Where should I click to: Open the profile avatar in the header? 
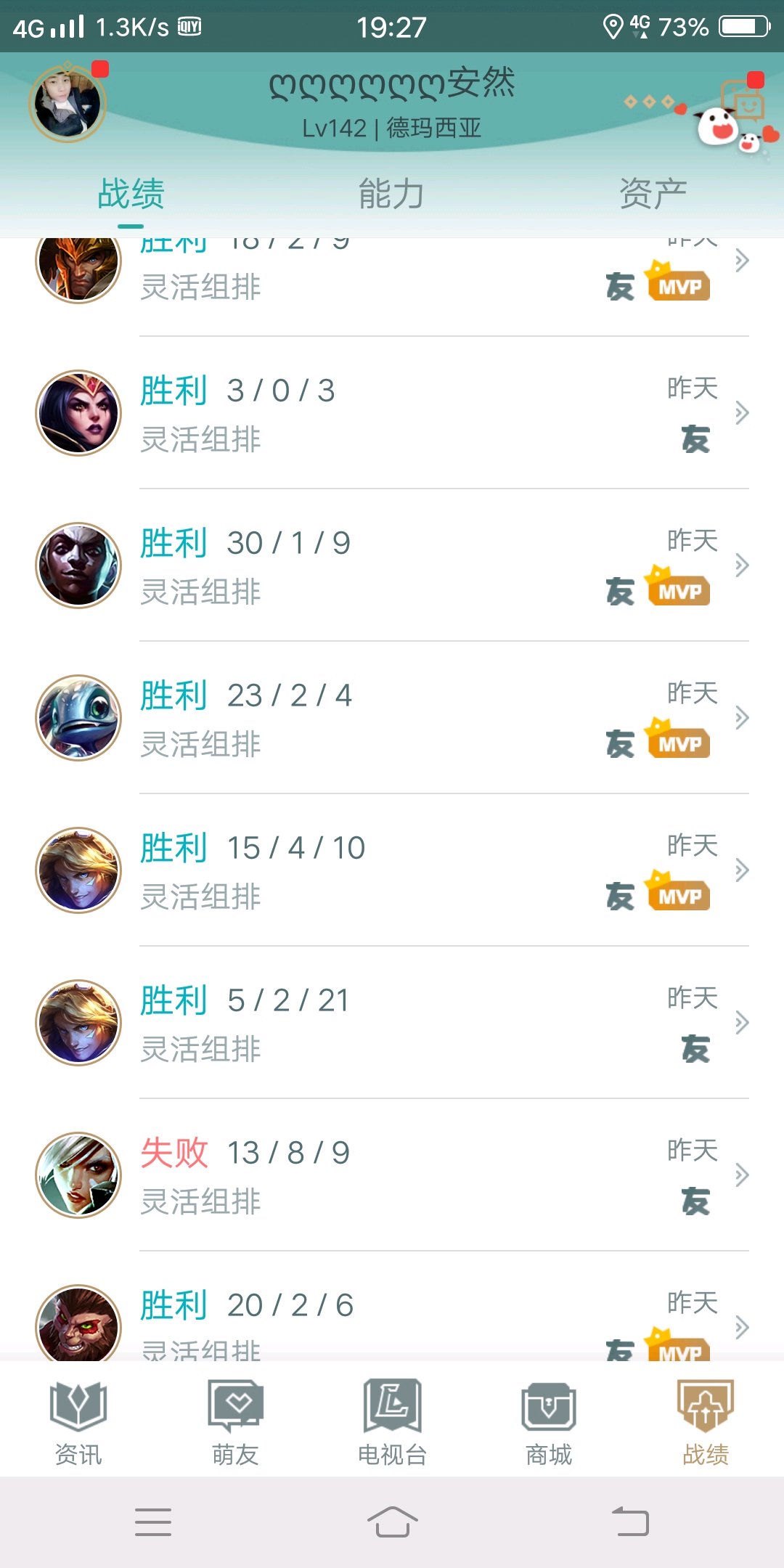(68, 102)
